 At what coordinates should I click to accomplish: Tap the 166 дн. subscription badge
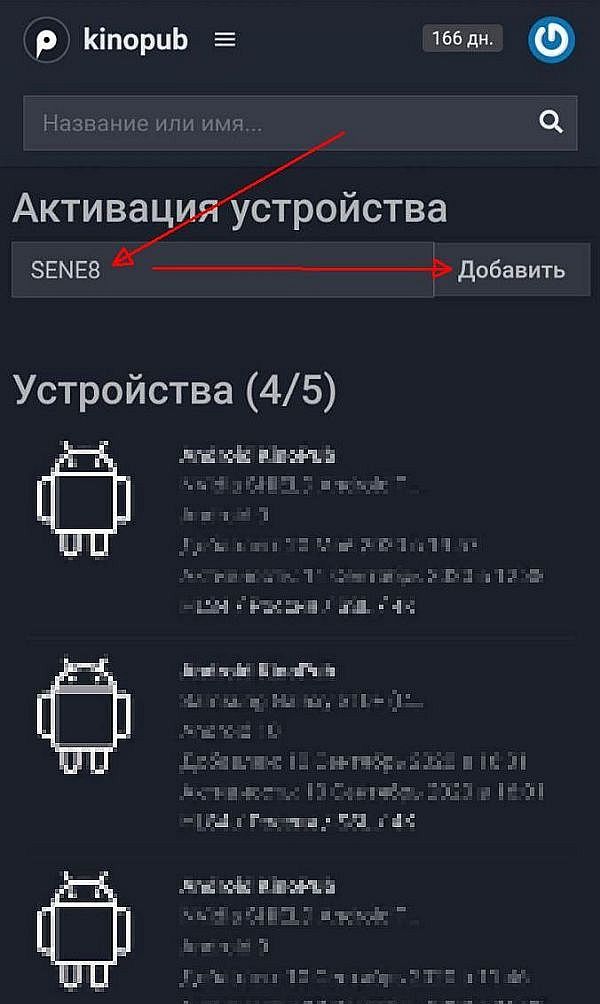(461, 39)
